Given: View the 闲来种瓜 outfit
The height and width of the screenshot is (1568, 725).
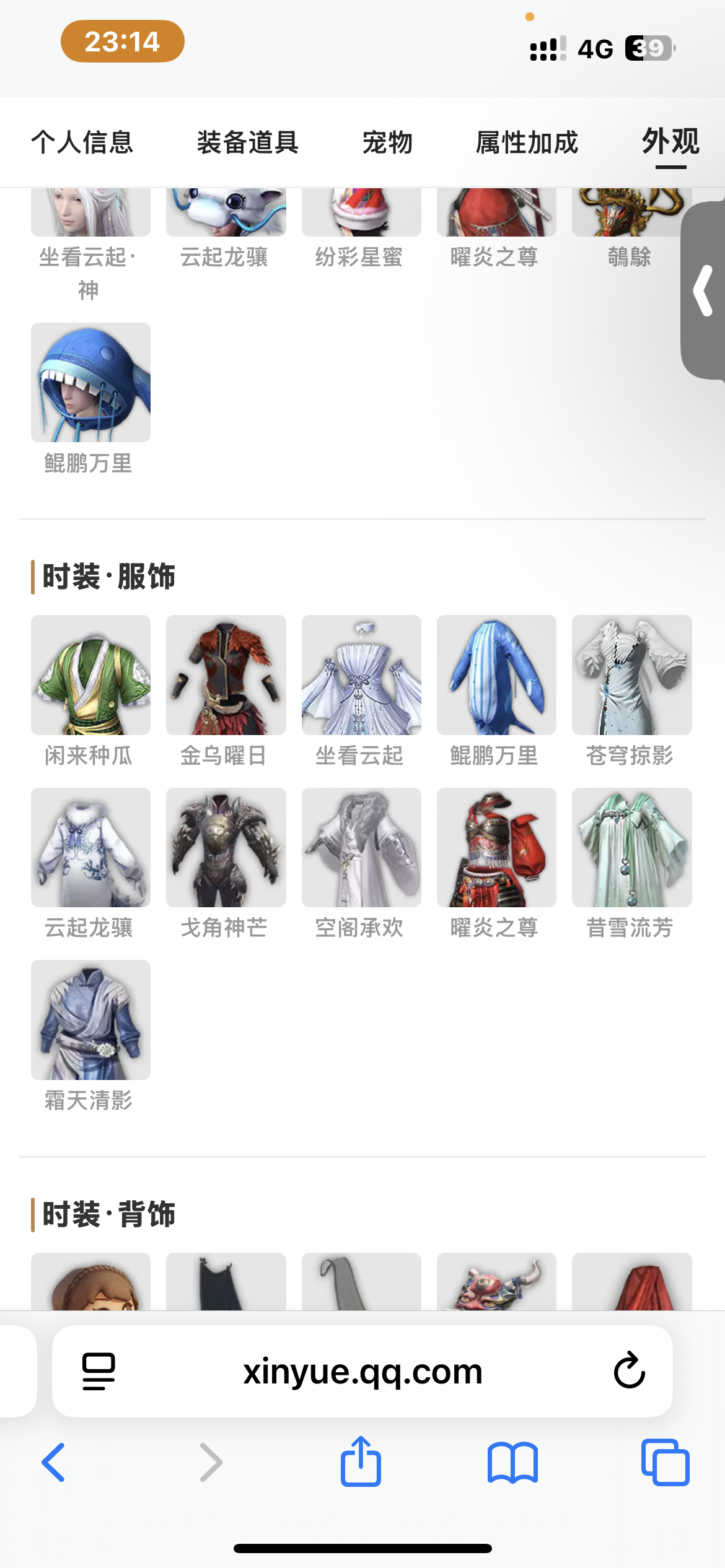Looking at the screenshot, I should 90,674.
